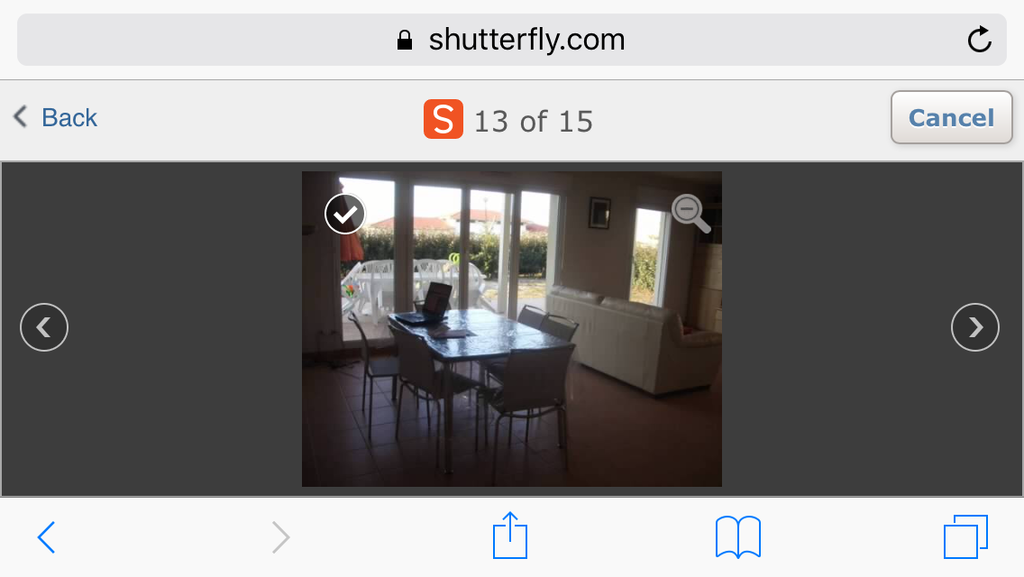Tap the Cancel button

click(950, 118)
